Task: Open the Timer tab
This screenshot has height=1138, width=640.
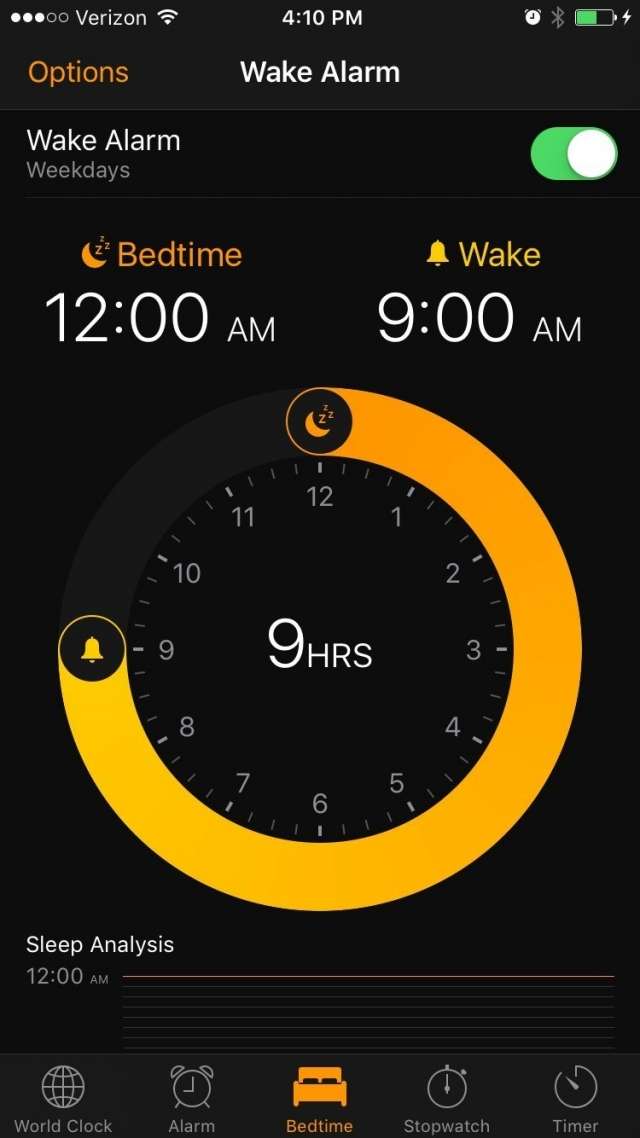Action: click(x=575, y=1098)
